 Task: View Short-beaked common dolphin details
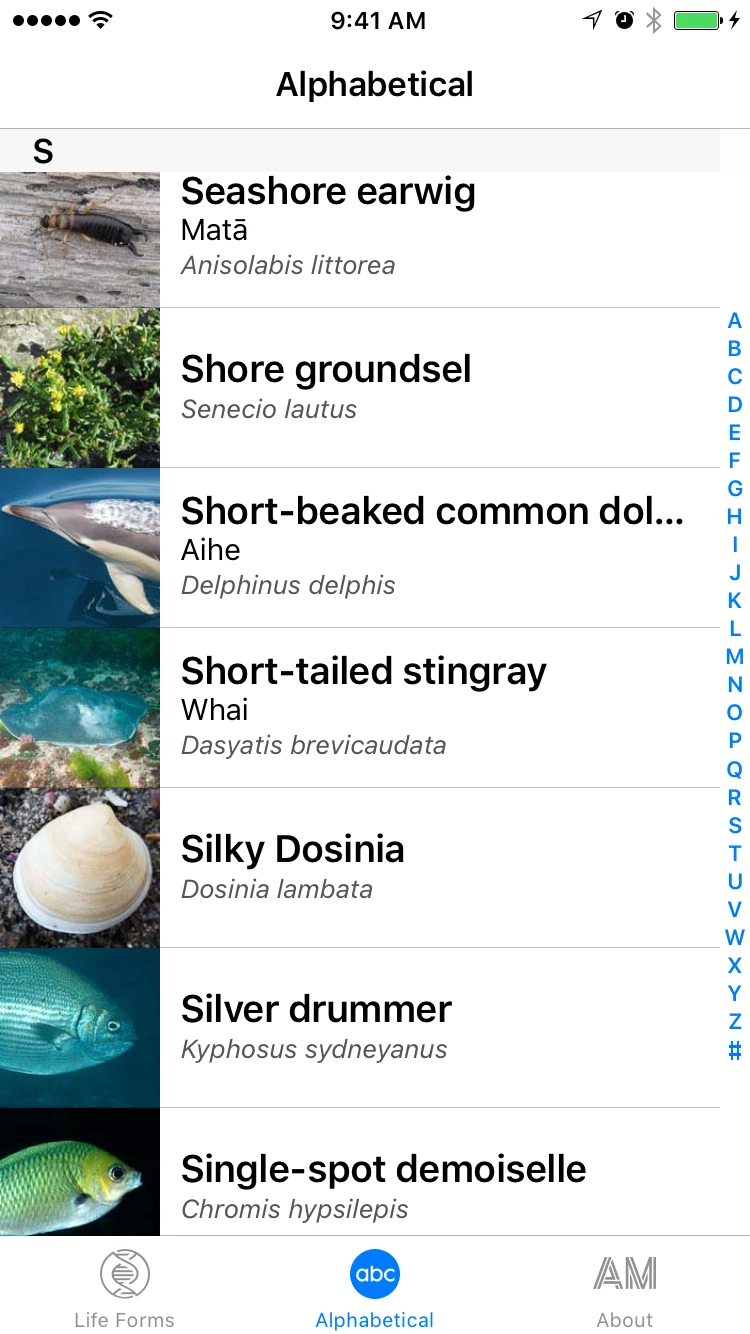tap(360, 548)
